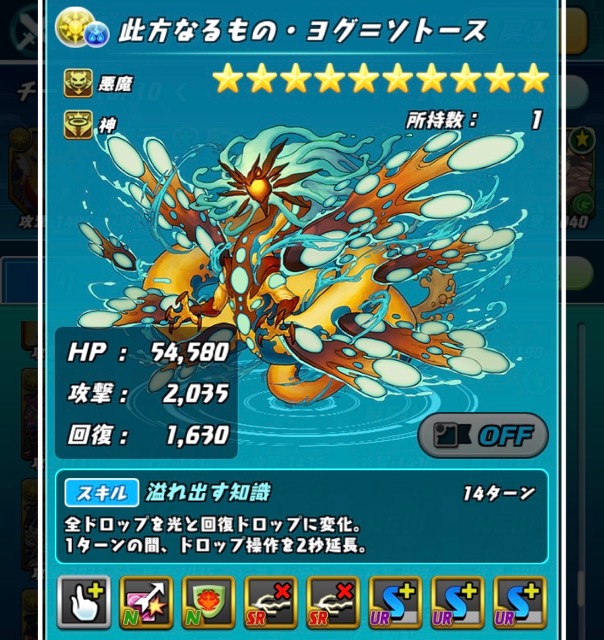Viewport: 604px width, 640px height.
Task: Toggle the OFF animation switch
Action: tap(482, 436)
